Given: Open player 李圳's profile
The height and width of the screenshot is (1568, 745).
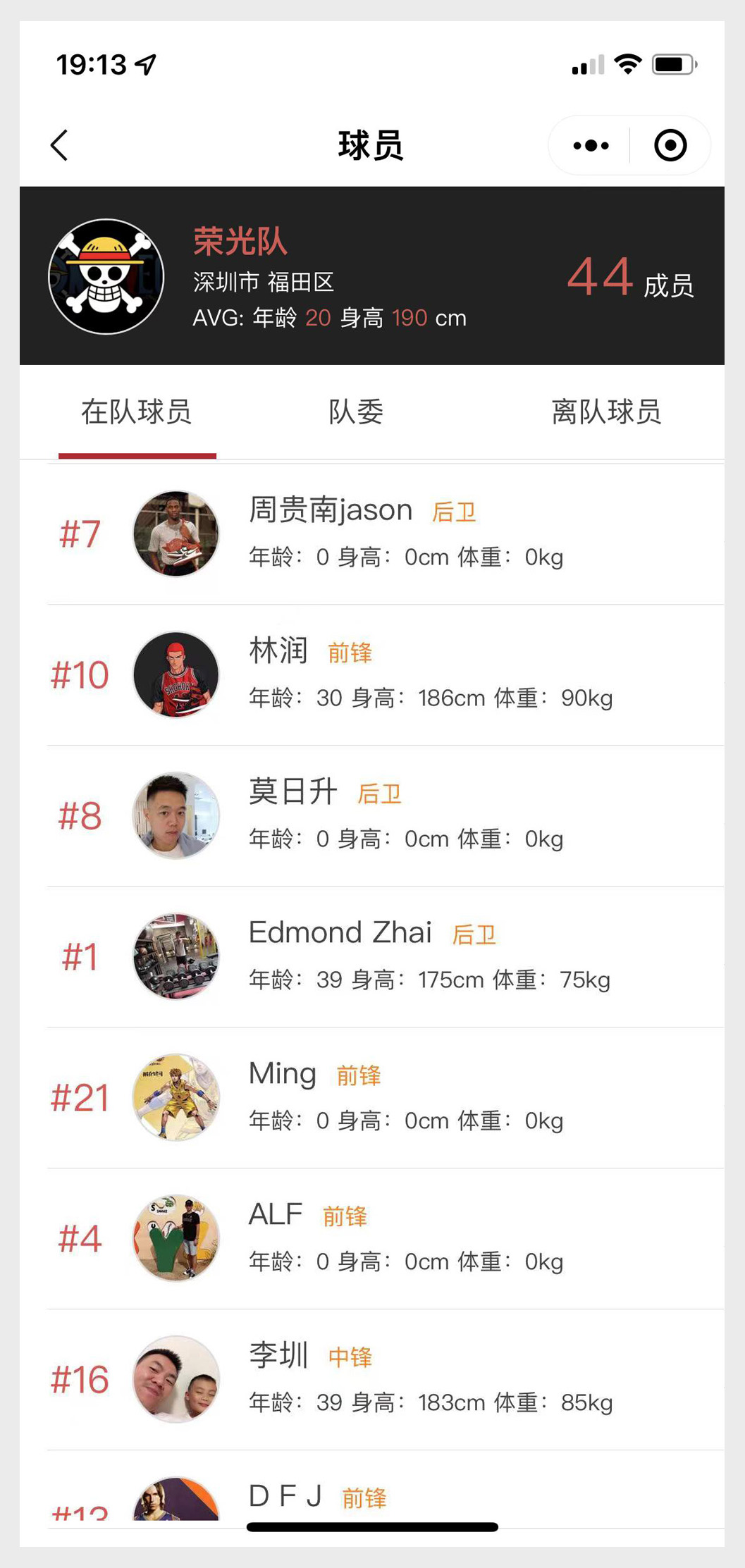Looking at the screenshot, I should pos(386,1380).
